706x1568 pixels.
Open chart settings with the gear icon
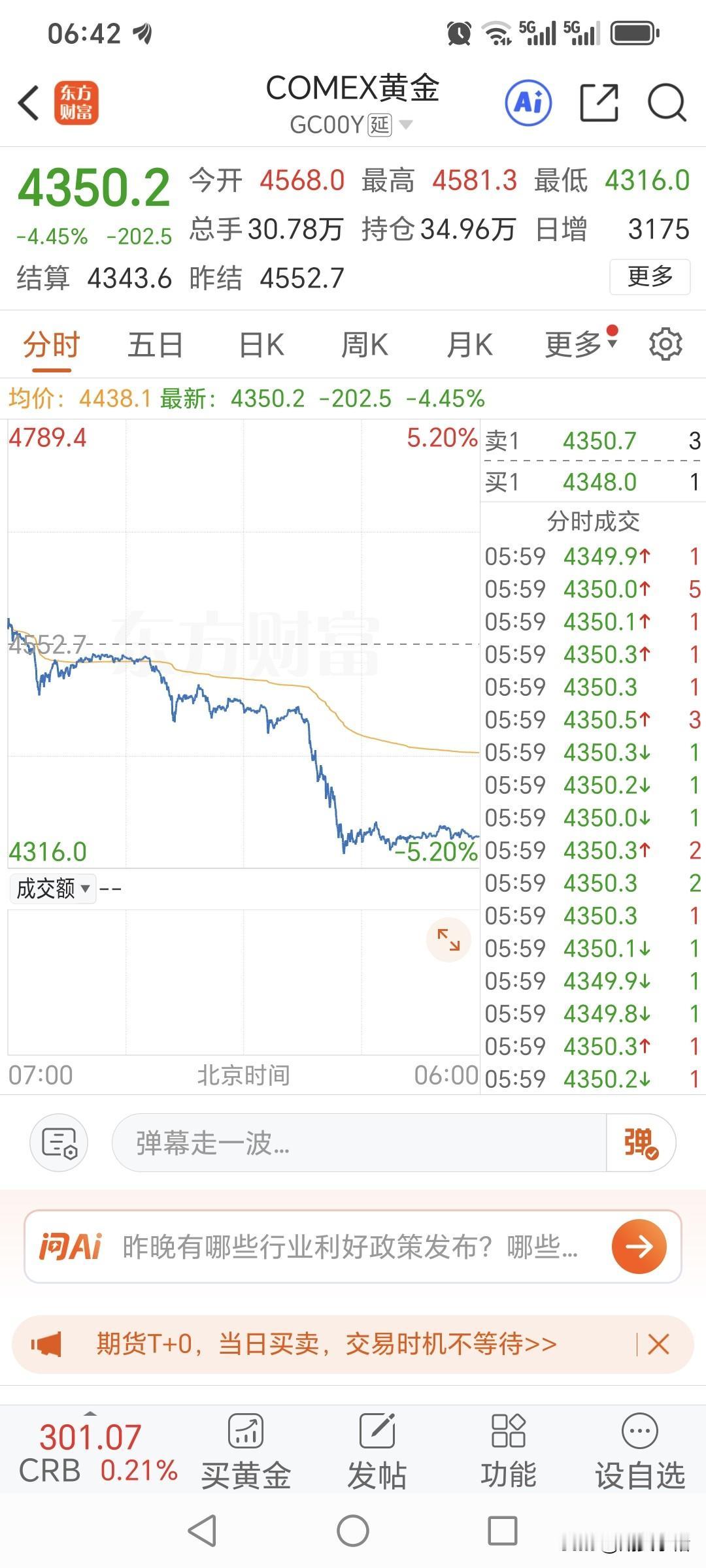(666, 343)
